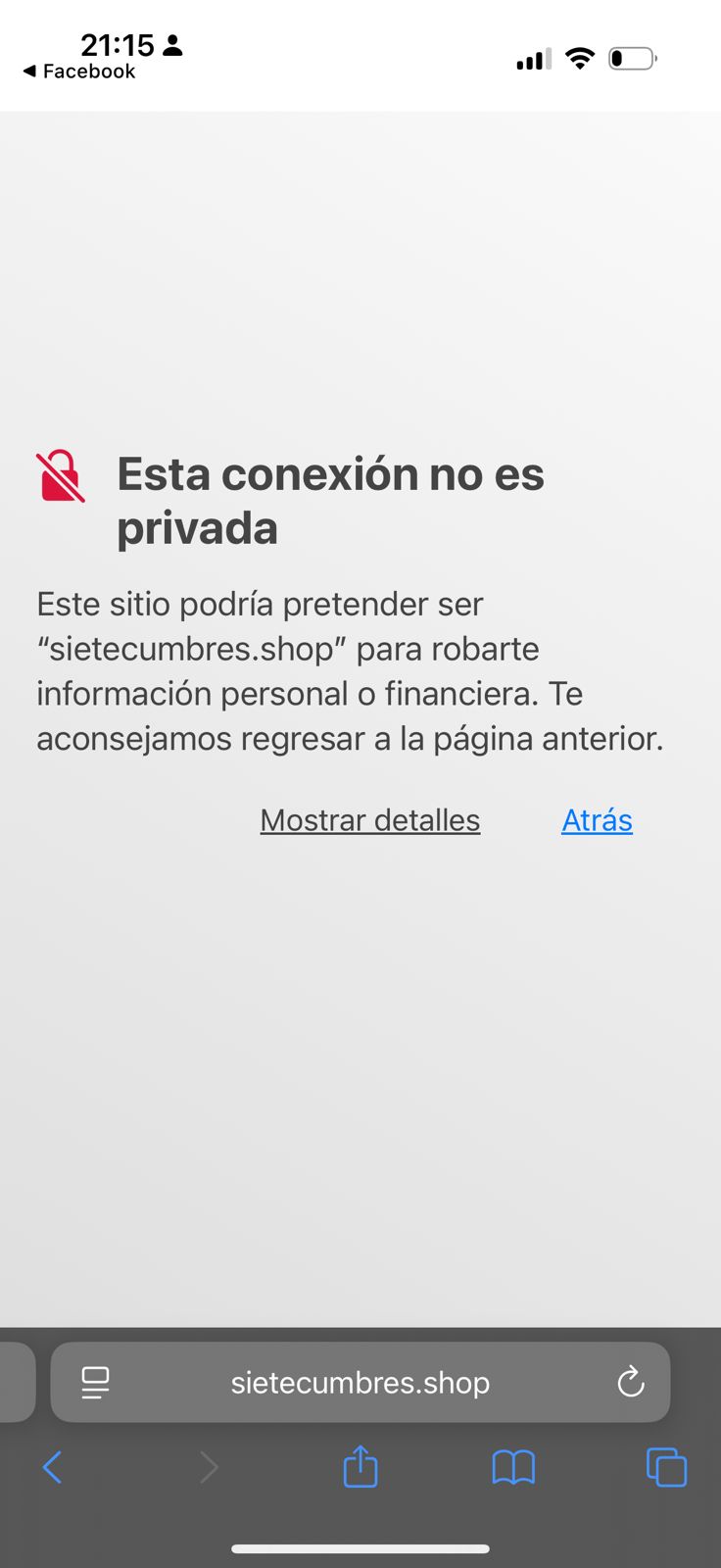Reload the page with refresh icon
Image resolution: width=721 pixels, height=1568 pixels.
pos(631,1383)
